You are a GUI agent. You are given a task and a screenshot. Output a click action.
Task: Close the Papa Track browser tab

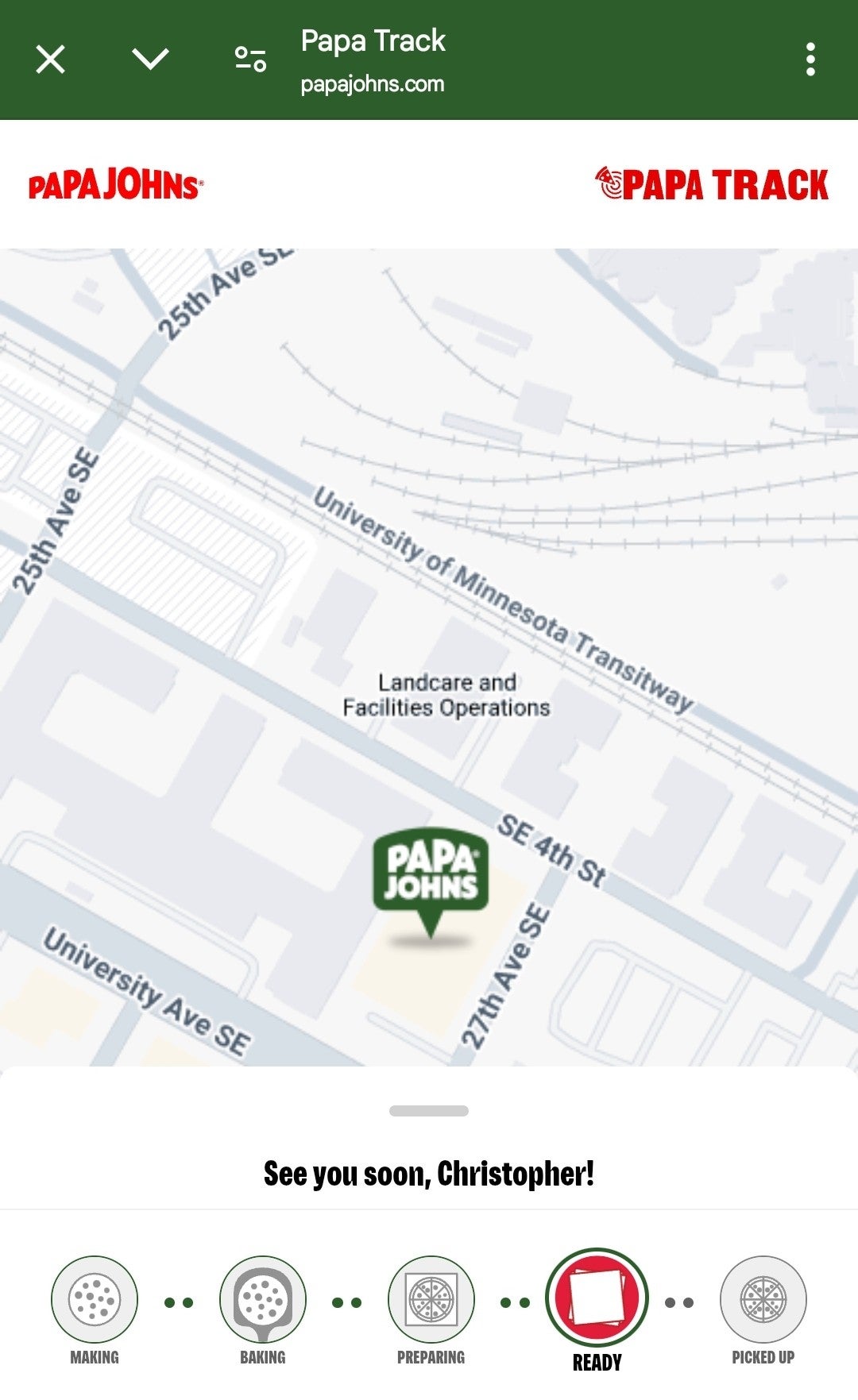[51, 60]
